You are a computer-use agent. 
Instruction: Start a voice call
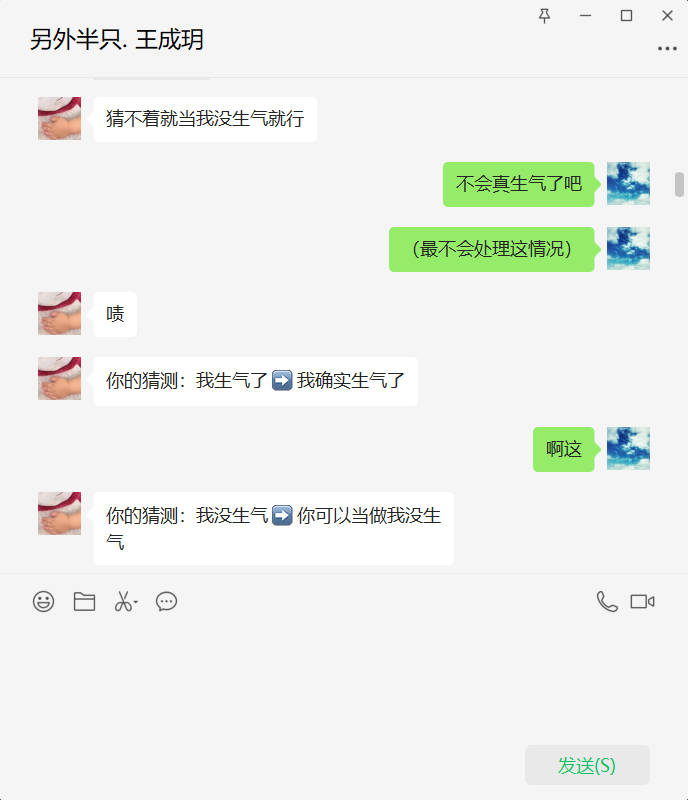(606, 601)
